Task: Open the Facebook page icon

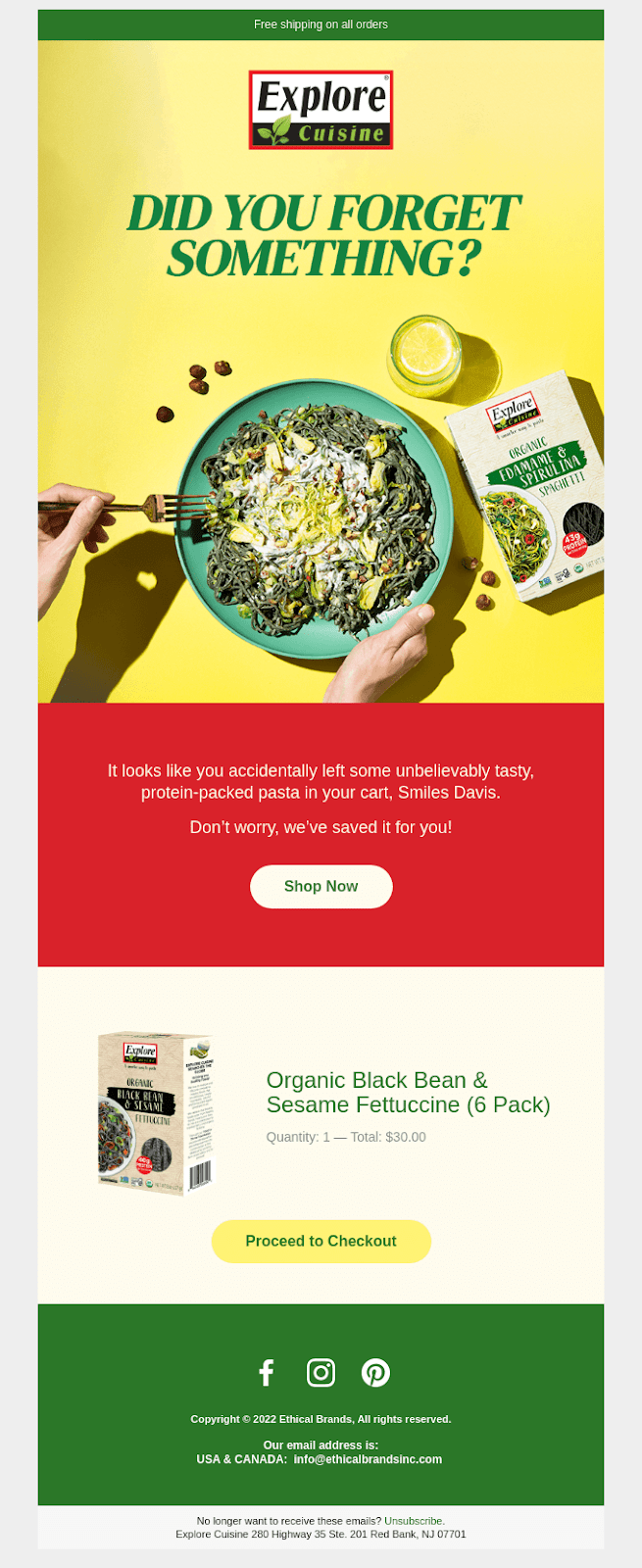Action: pyautogui.click(x=266, y=1372)
